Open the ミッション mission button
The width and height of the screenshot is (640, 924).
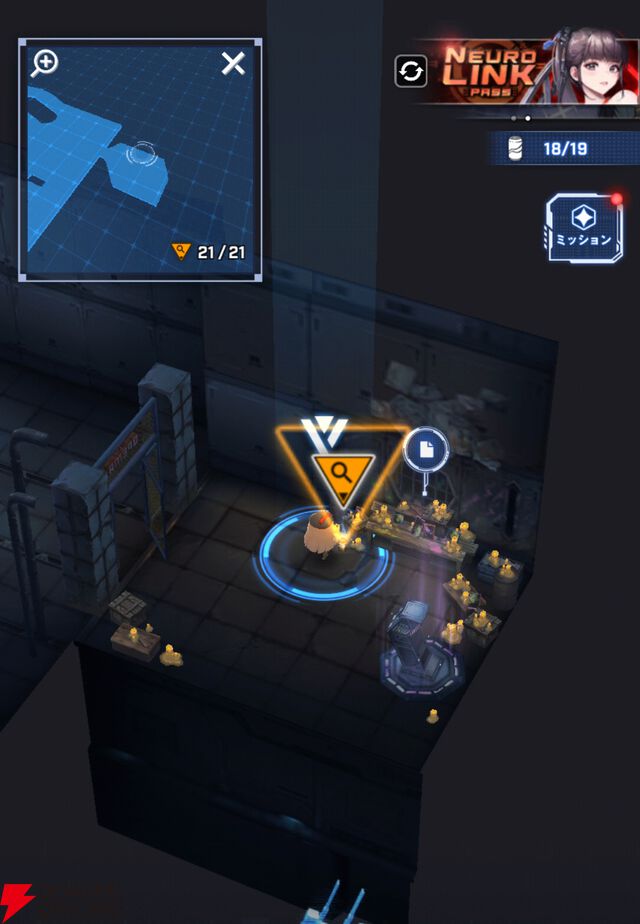click(x=584, y=228)
